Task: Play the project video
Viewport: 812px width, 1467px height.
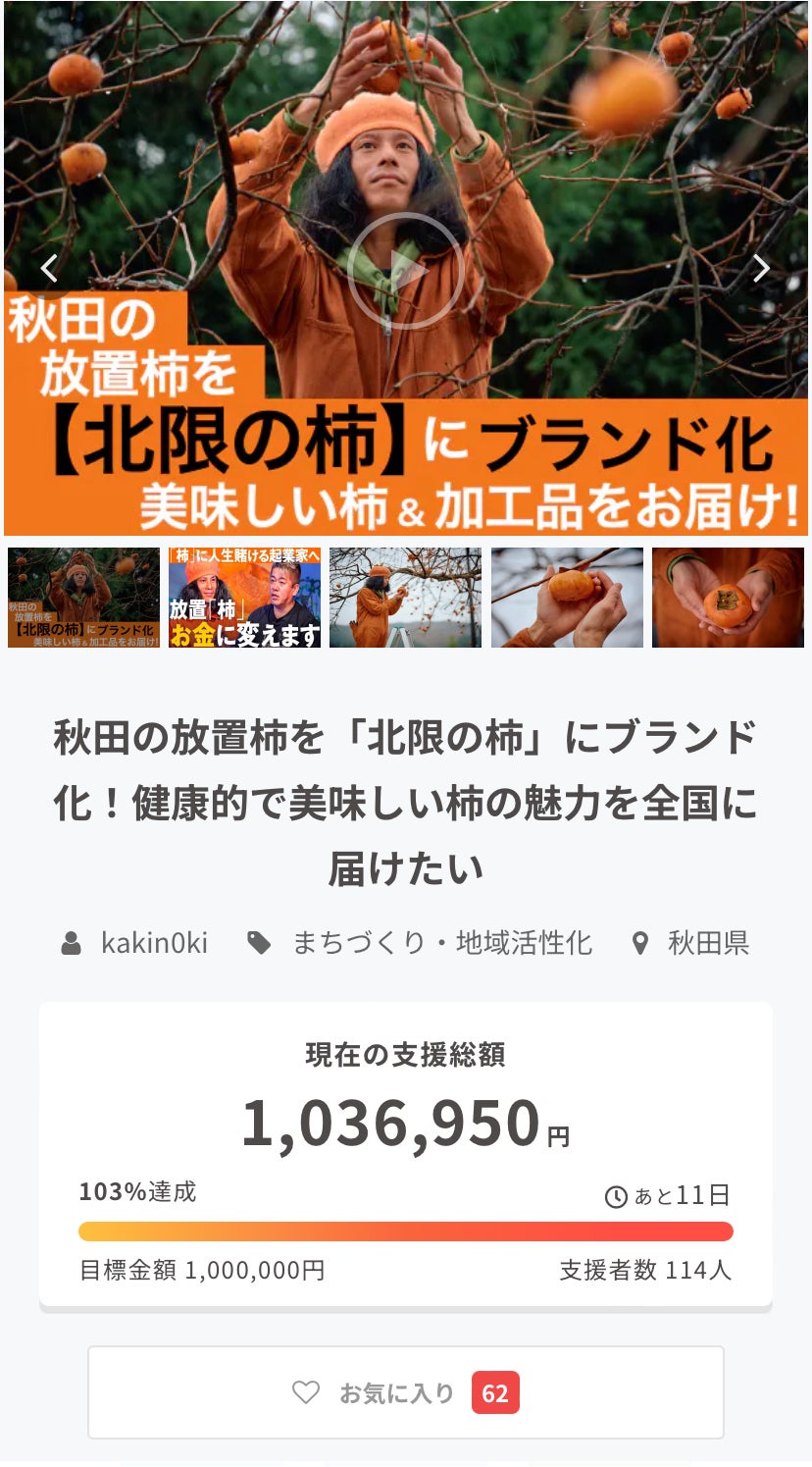Action: point(405,269)
